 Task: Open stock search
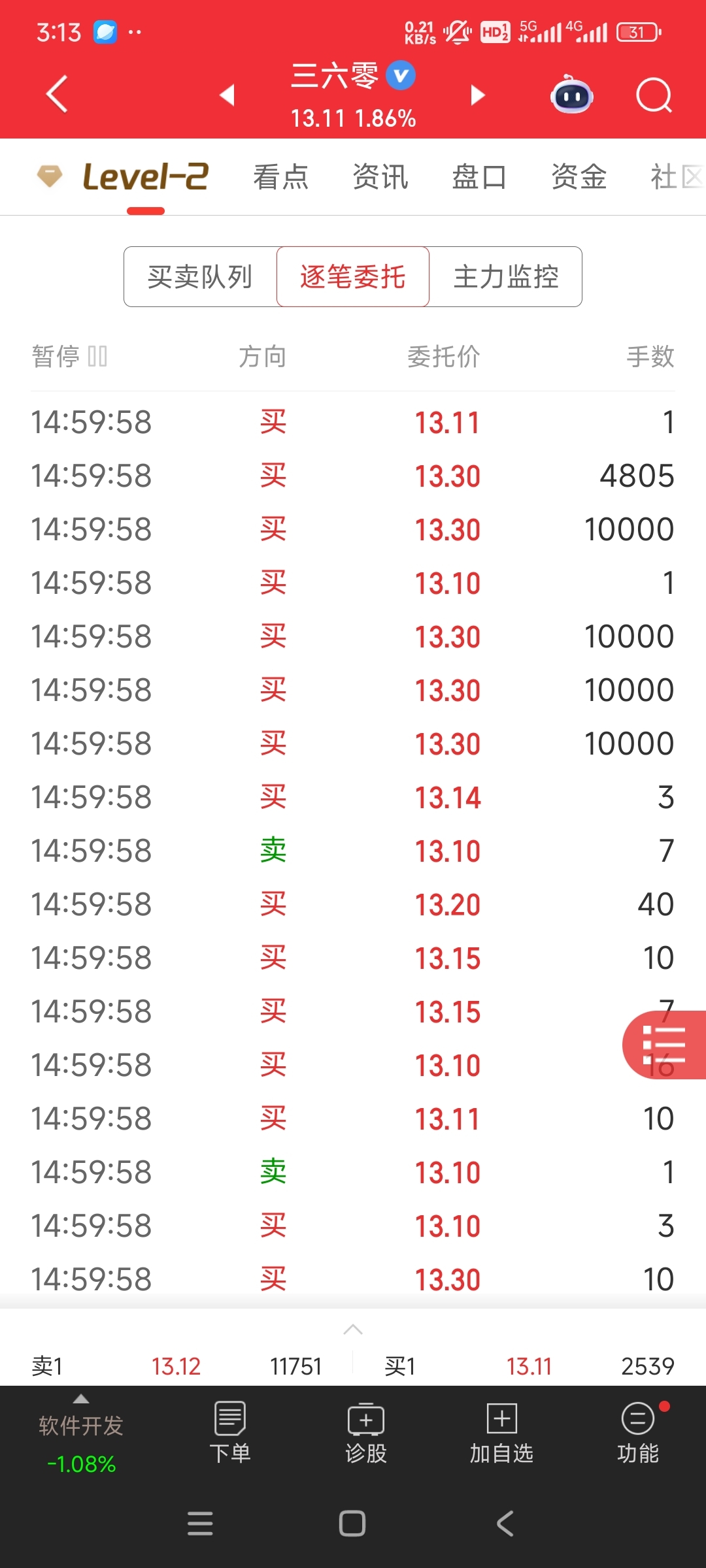click(x=654, y=95)
